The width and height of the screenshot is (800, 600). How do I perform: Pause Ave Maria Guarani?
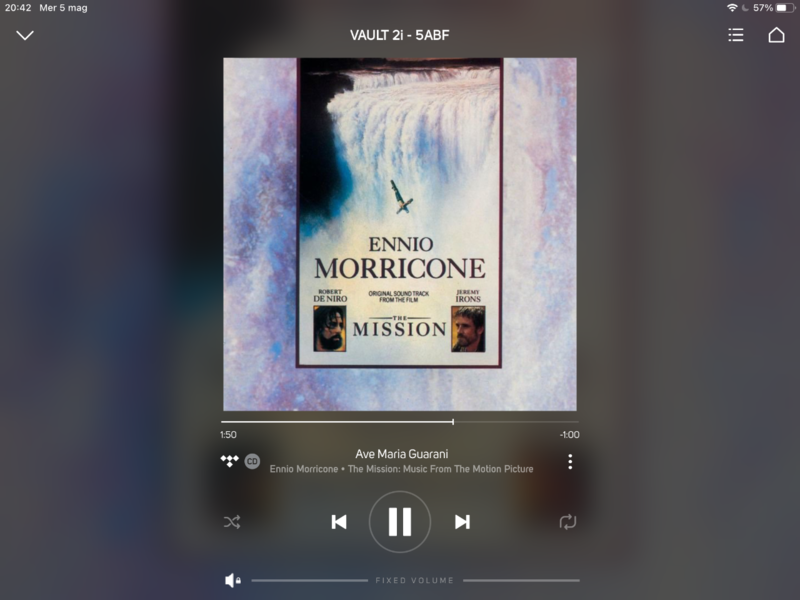coord(400,521)
